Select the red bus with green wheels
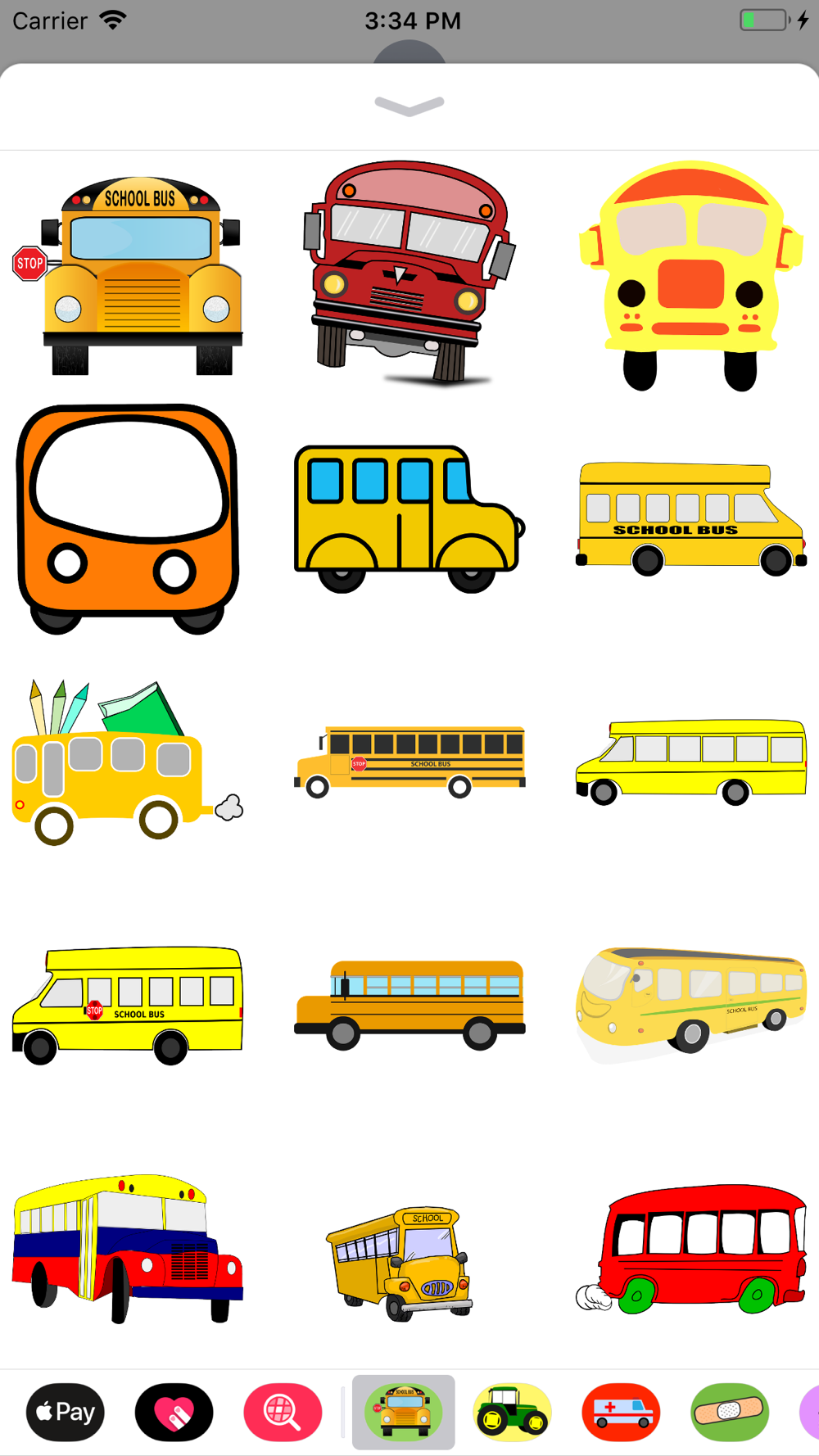Viewport: 819px width, 1456px height. [691, 1248]
